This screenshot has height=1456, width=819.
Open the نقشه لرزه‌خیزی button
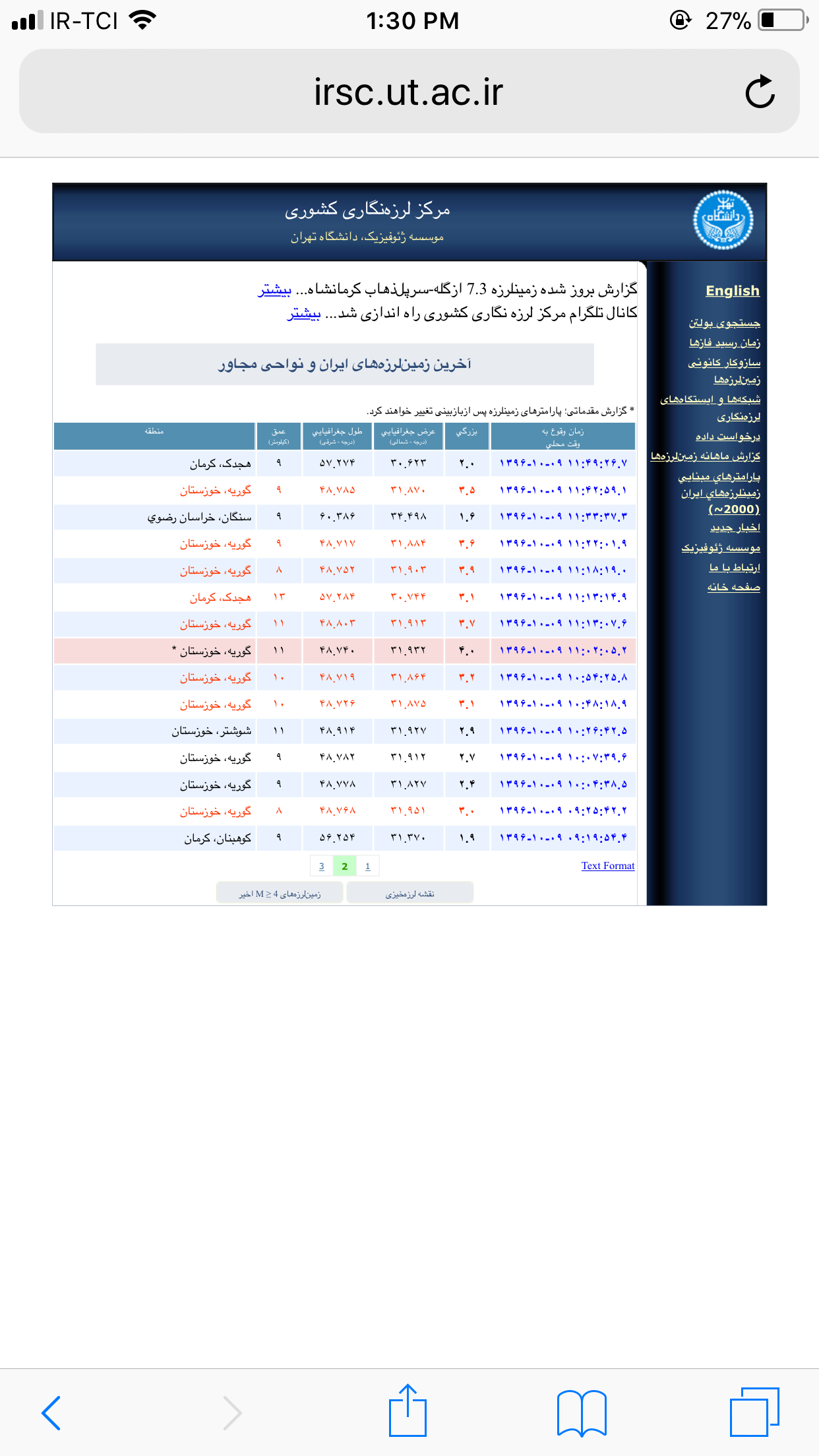(x=409, y=894)
